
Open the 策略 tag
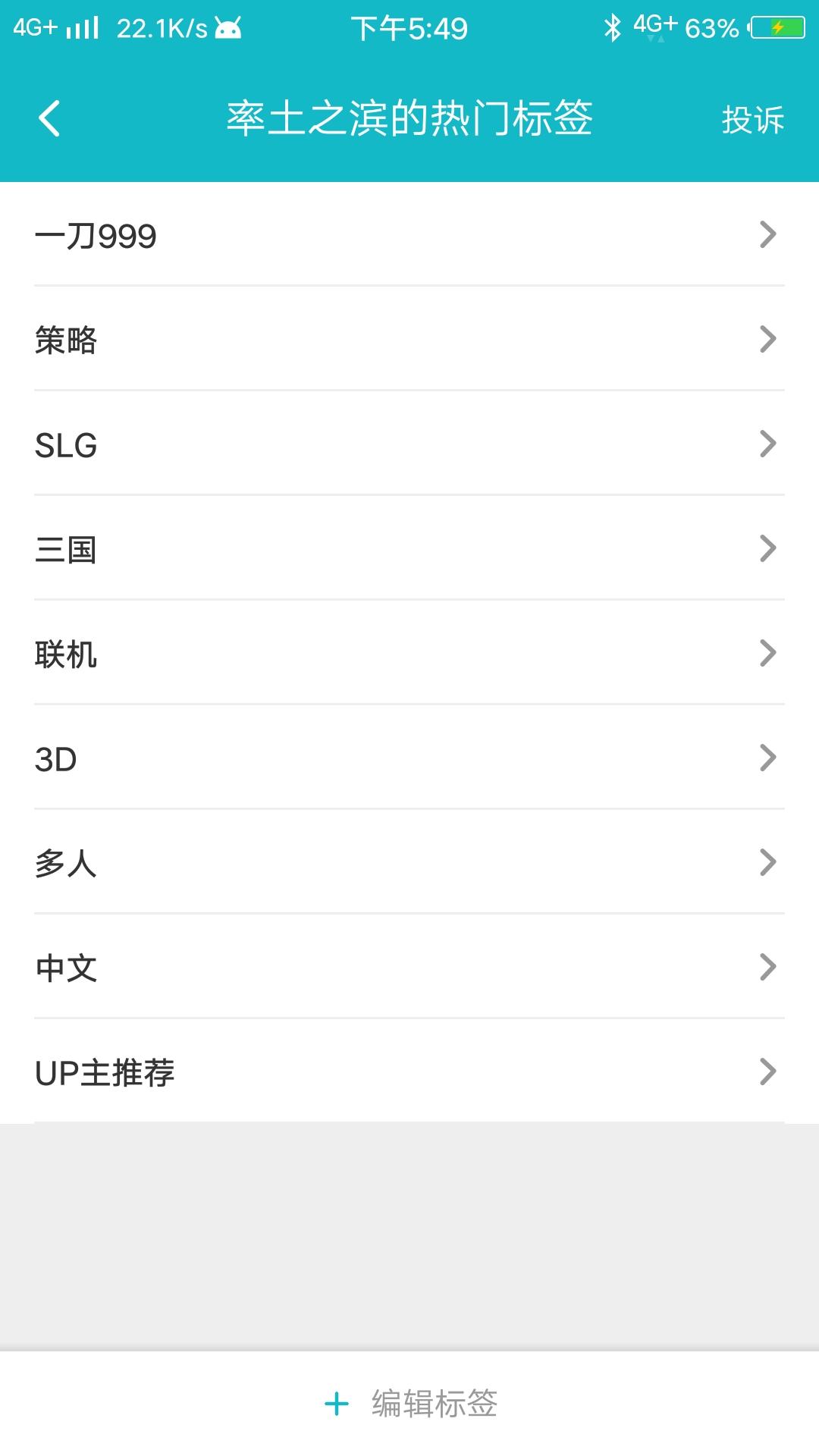click(409, 339)
